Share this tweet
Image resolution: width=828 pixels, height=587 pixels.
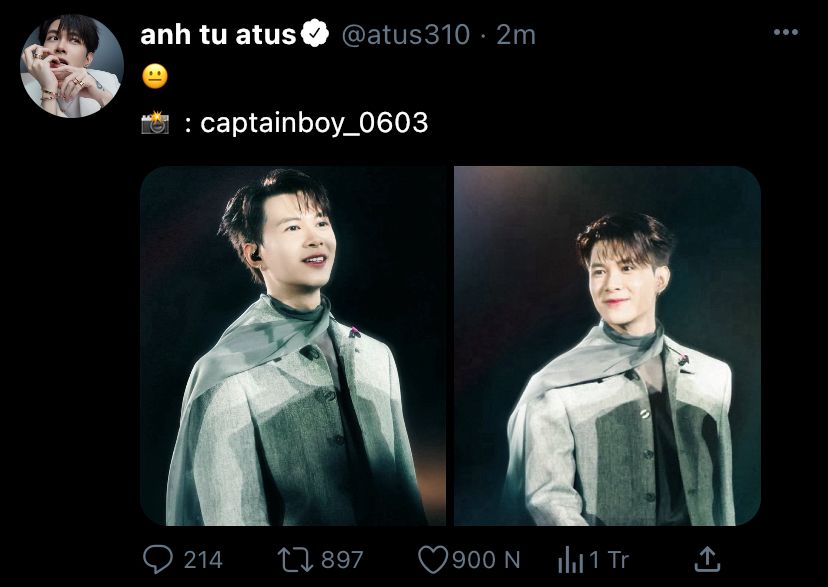pyautogui.click(x=706, y=559)
